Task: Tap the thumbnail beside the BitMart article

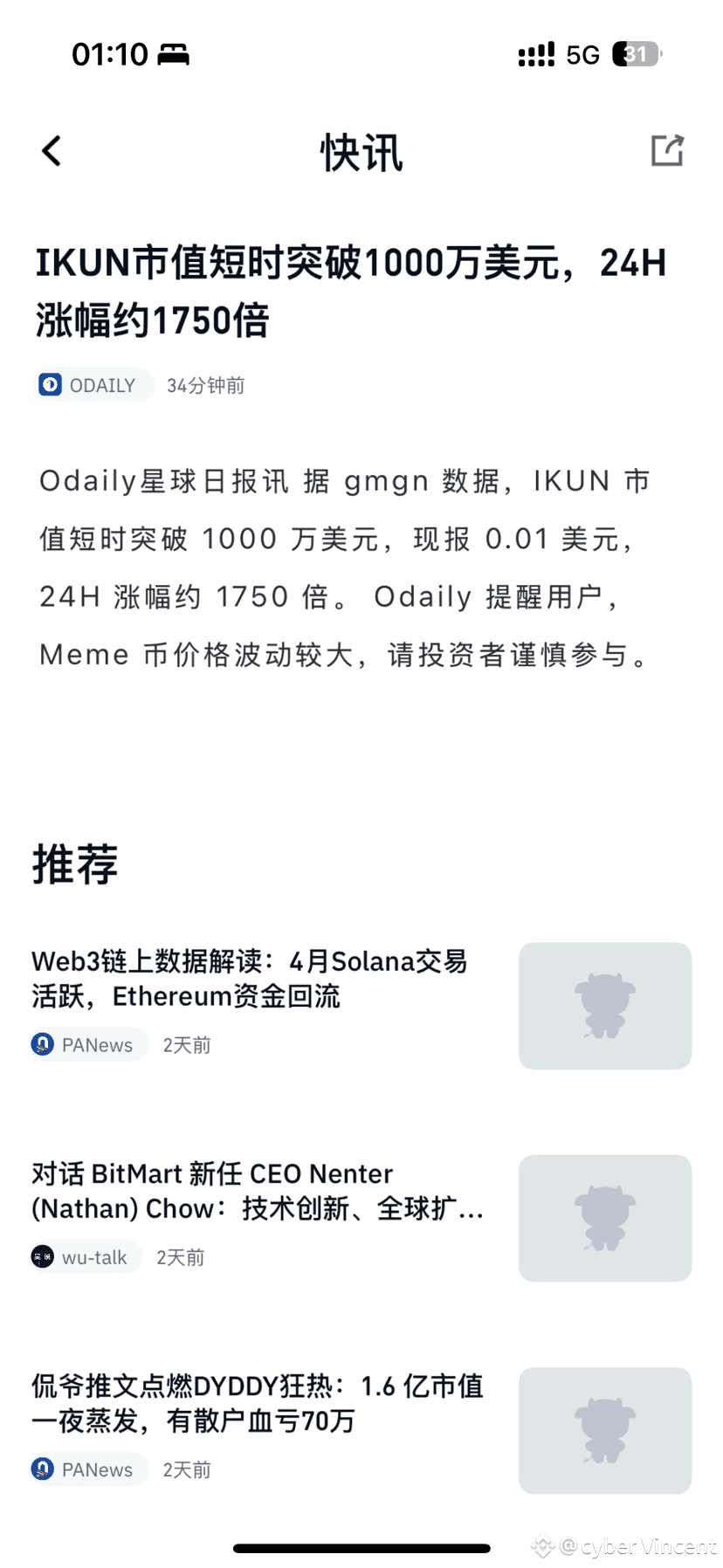Action: pyautogui.click(x=605, y=1218)
